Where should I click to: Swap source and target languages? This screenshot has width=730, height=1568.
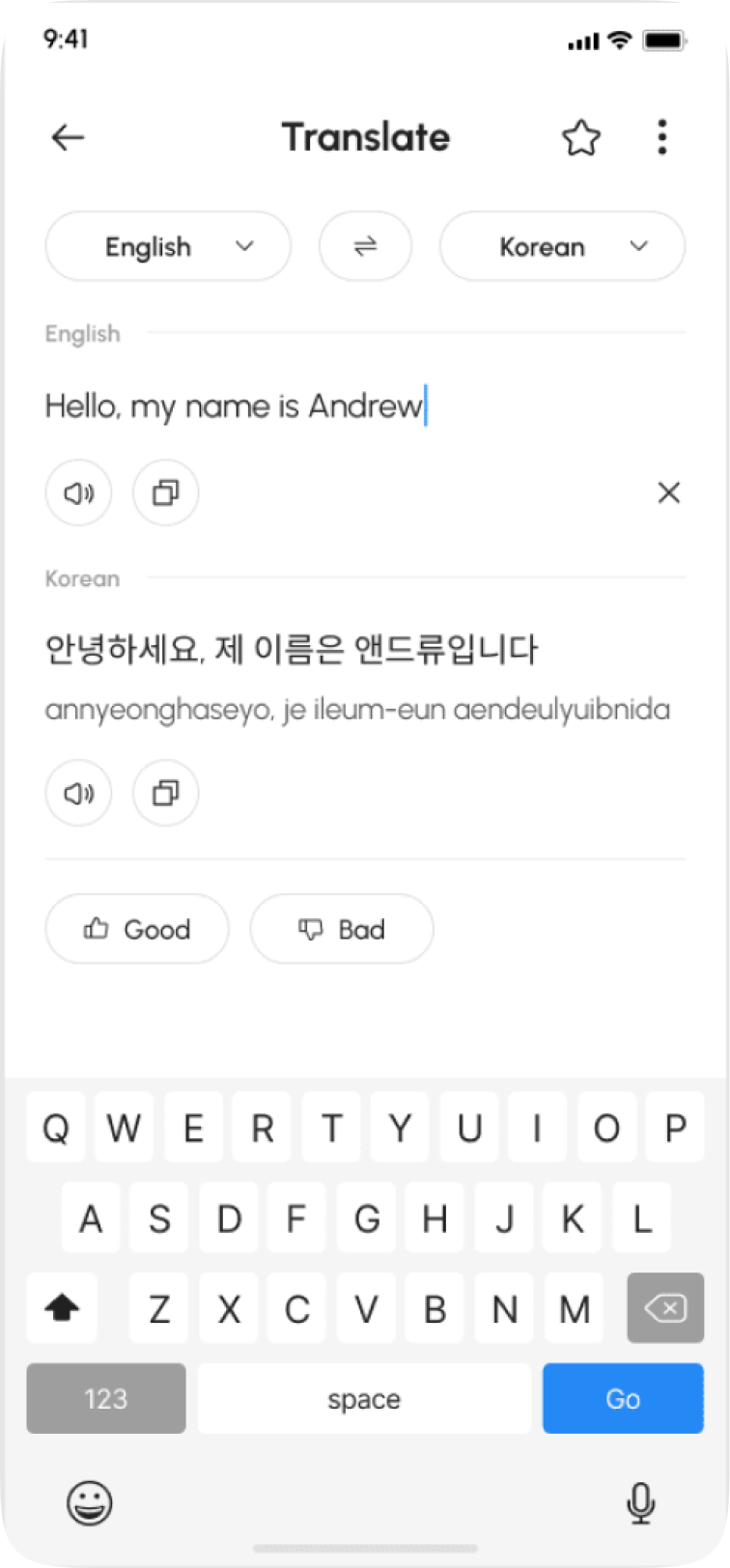(365, 247)
